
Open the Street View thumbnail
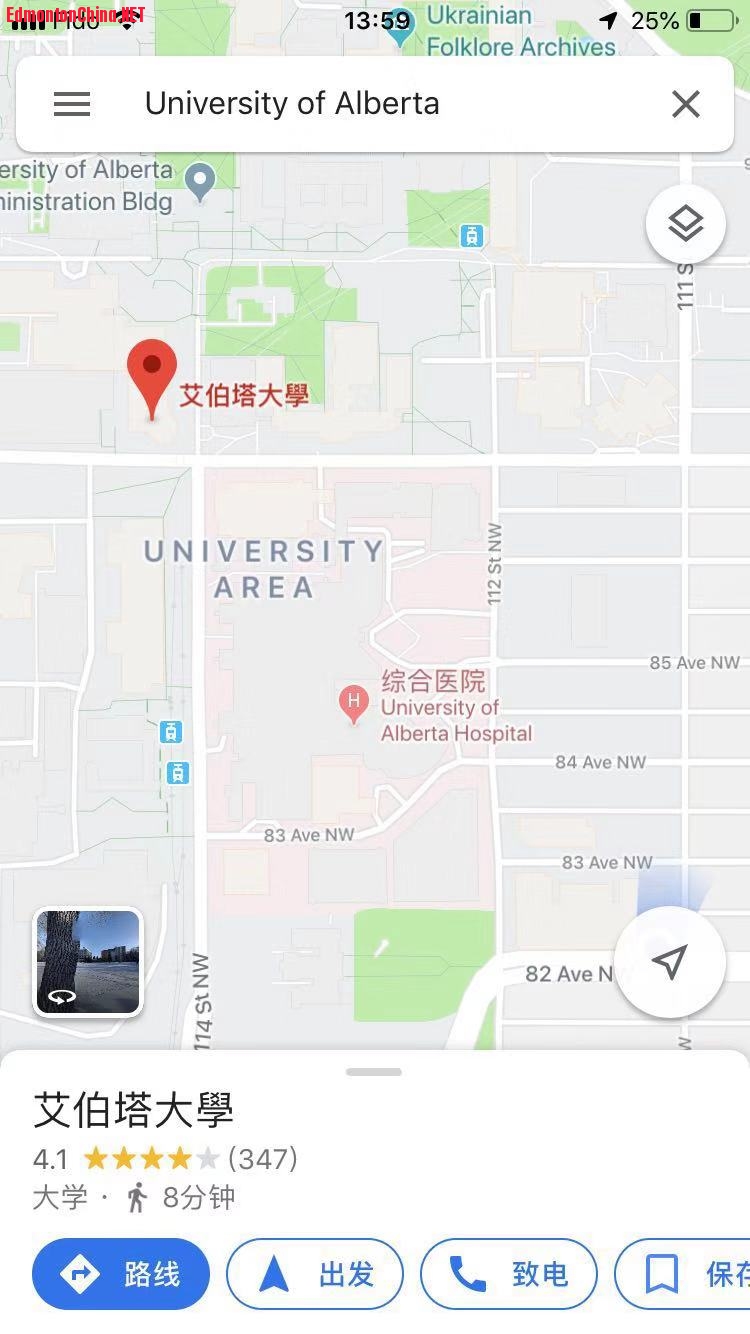pyautogui.click(x=88, y=962)
